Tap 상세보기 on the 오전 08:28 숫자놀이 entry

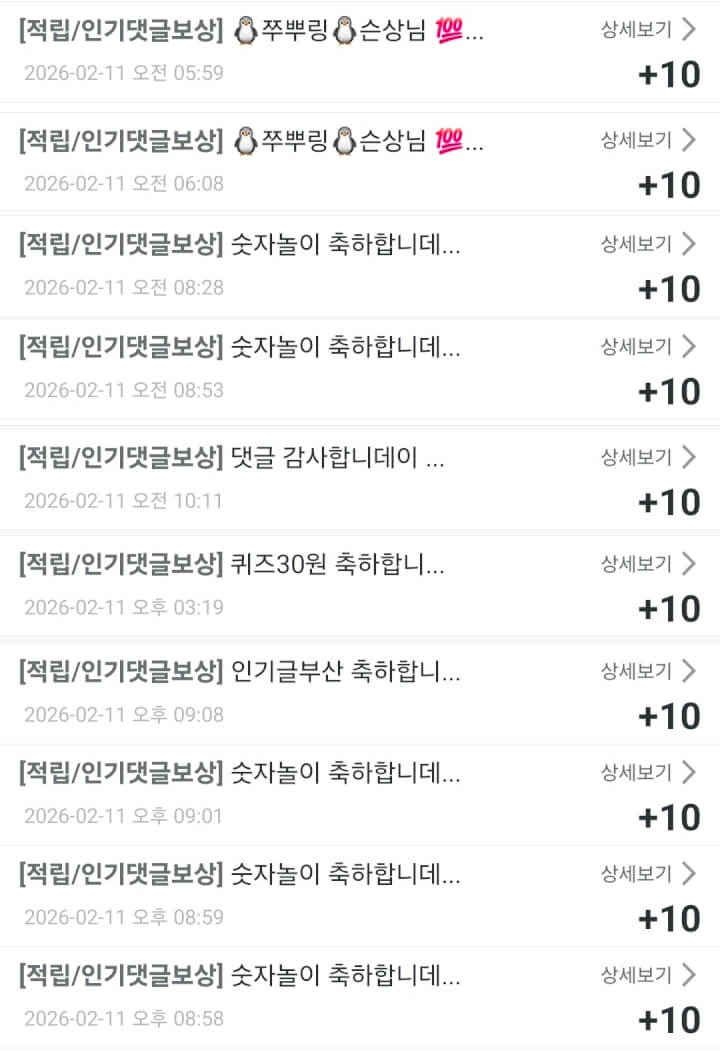coord(647,243)
